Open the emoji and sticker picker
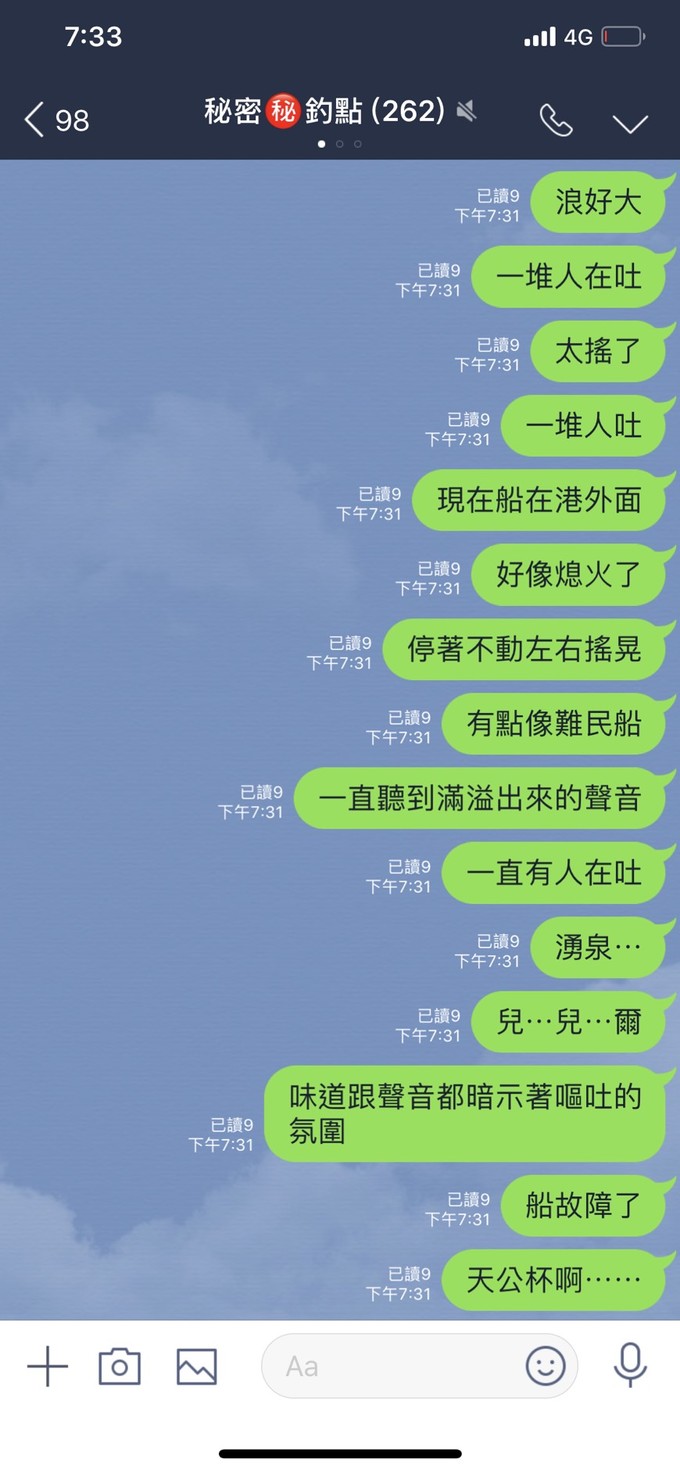The width and height of the screenshot is (680, 1473). tap(545, 1366)
